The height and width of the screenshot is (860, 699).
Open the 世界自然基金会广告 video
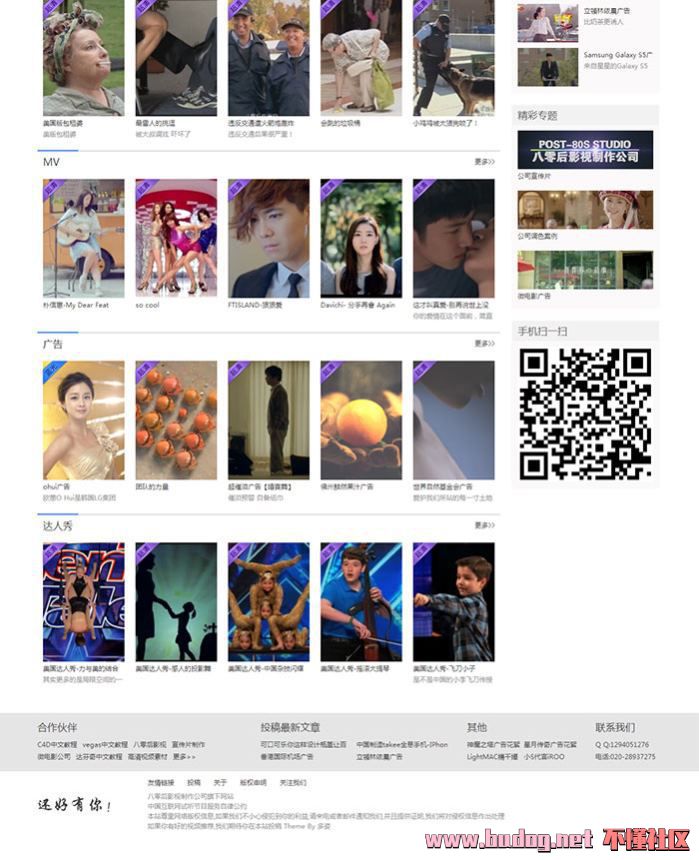(x=453, y=420)
